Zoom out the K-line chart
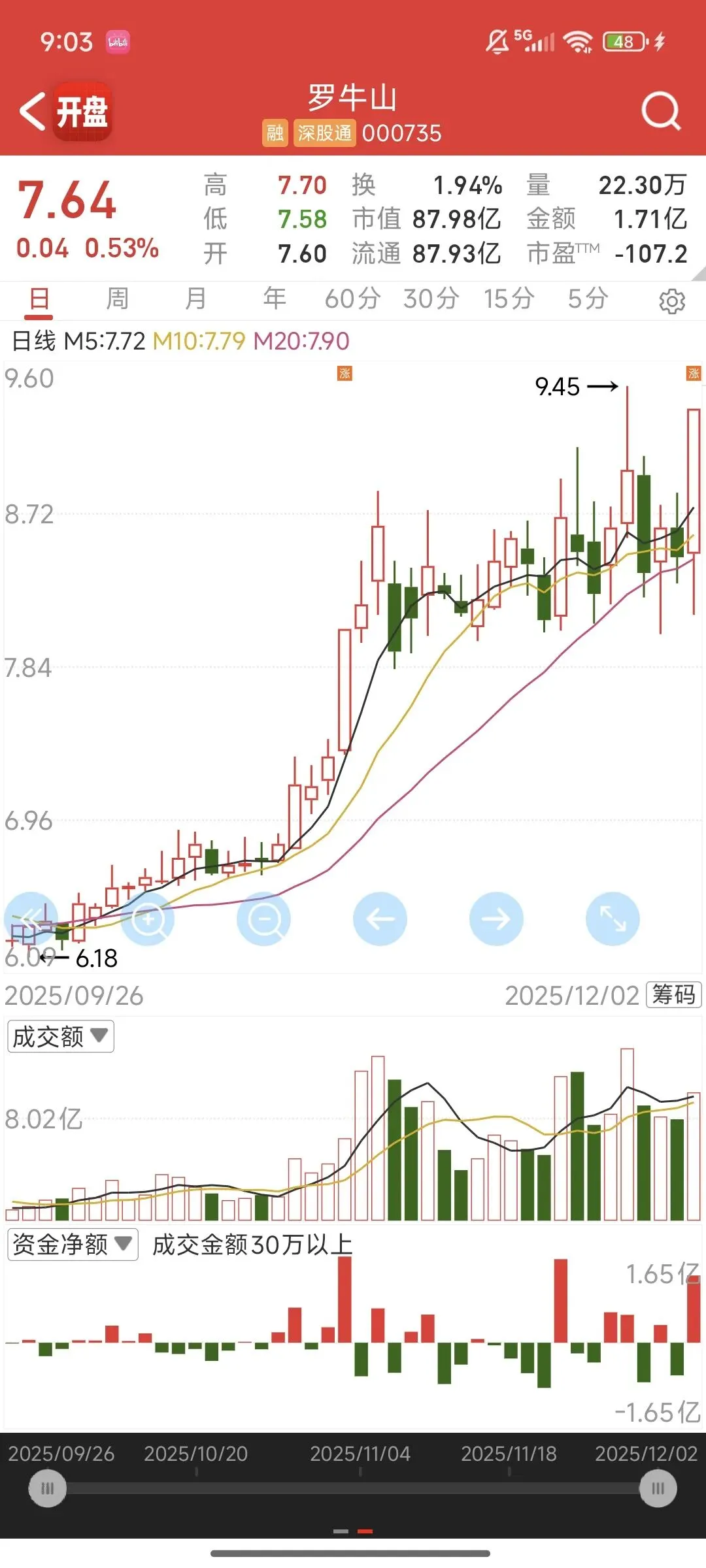Screen dimensions: 706x1568 264,919
